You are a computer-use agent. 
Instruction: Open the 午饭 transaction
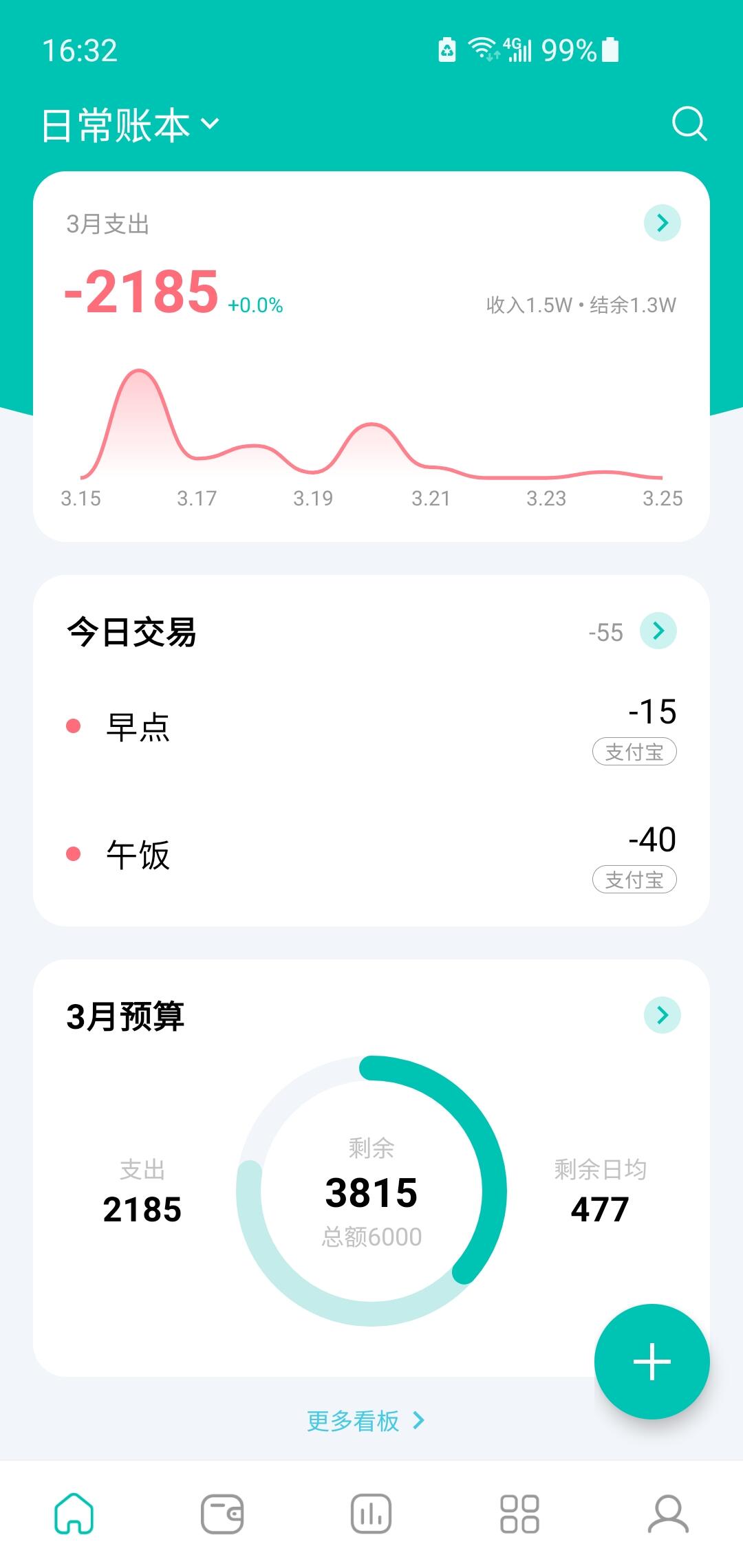pos(371,856)
